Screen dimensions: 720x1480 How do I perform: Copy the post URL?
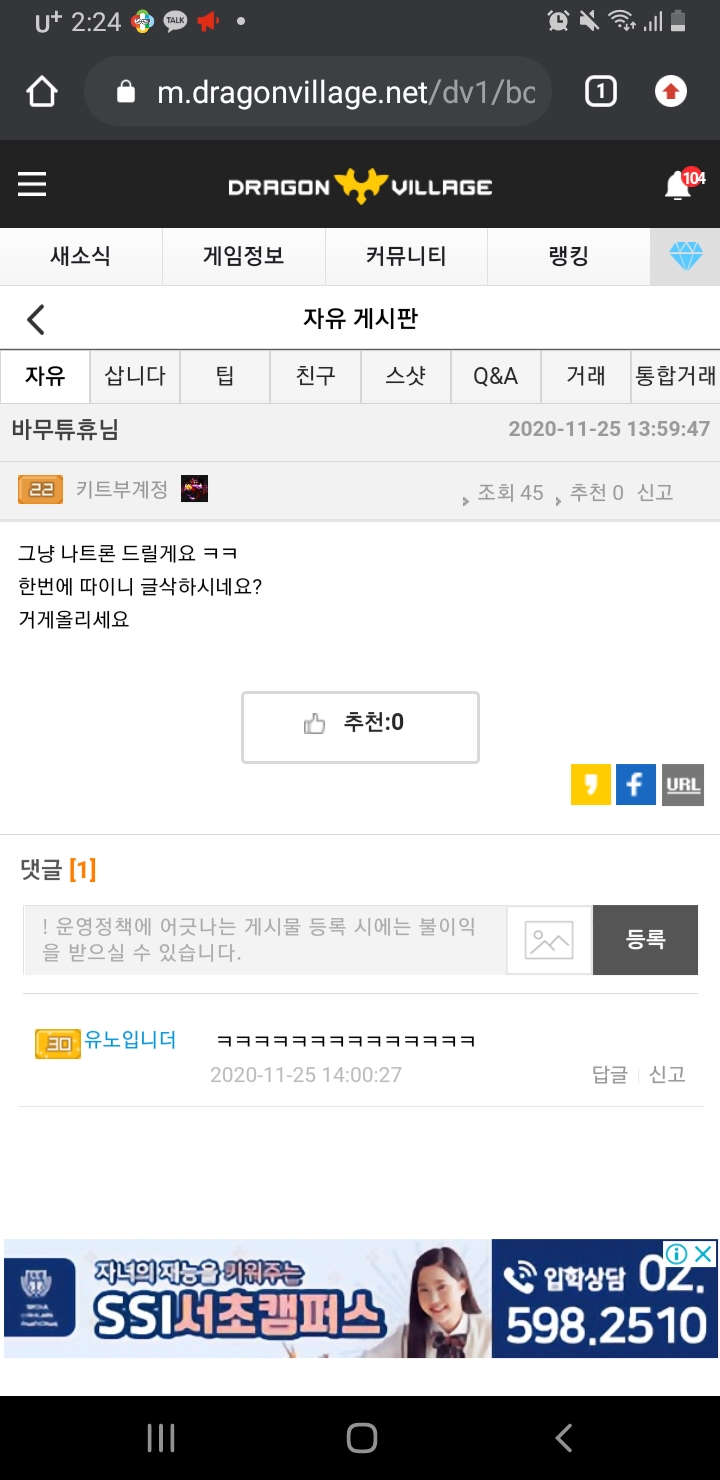(x=683, y=785)
